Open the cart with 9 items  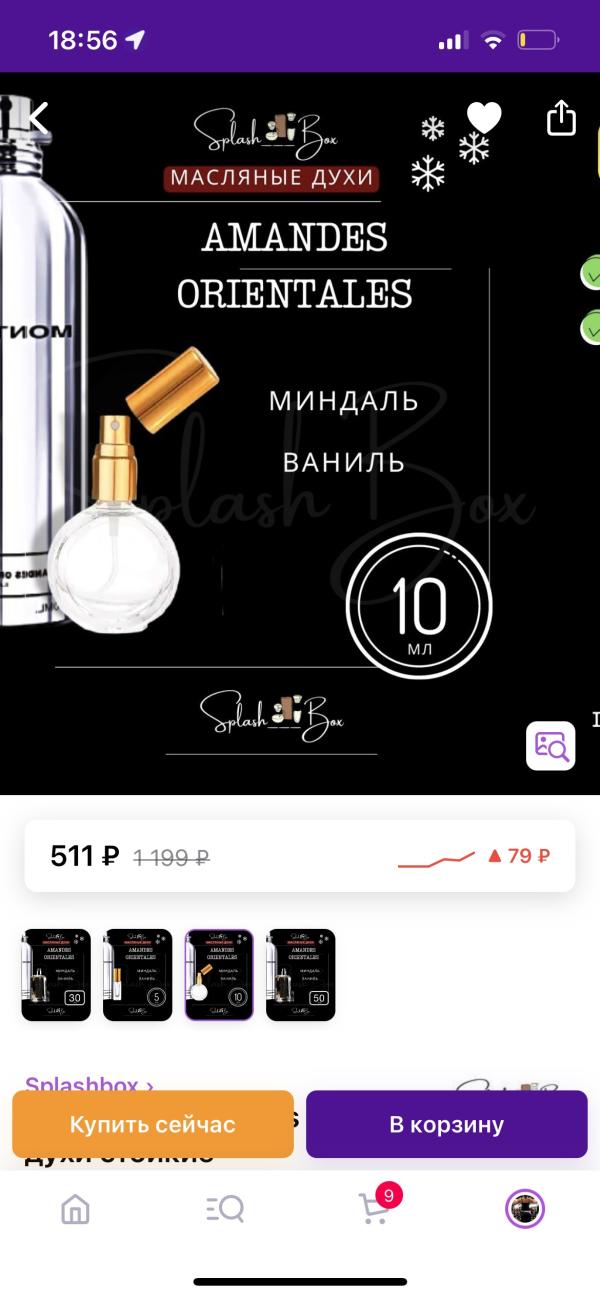(374, 1208)
